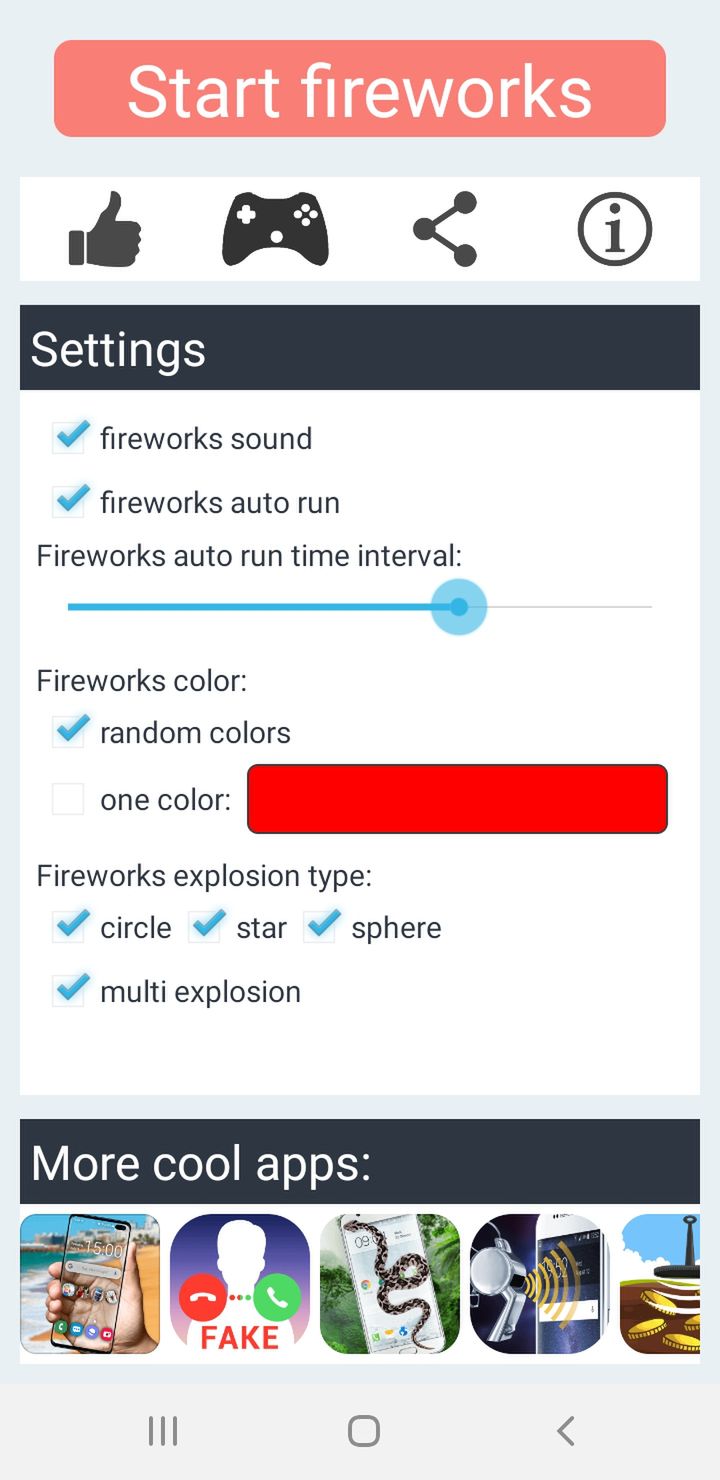Go back with the system back button

(566, 1431)
